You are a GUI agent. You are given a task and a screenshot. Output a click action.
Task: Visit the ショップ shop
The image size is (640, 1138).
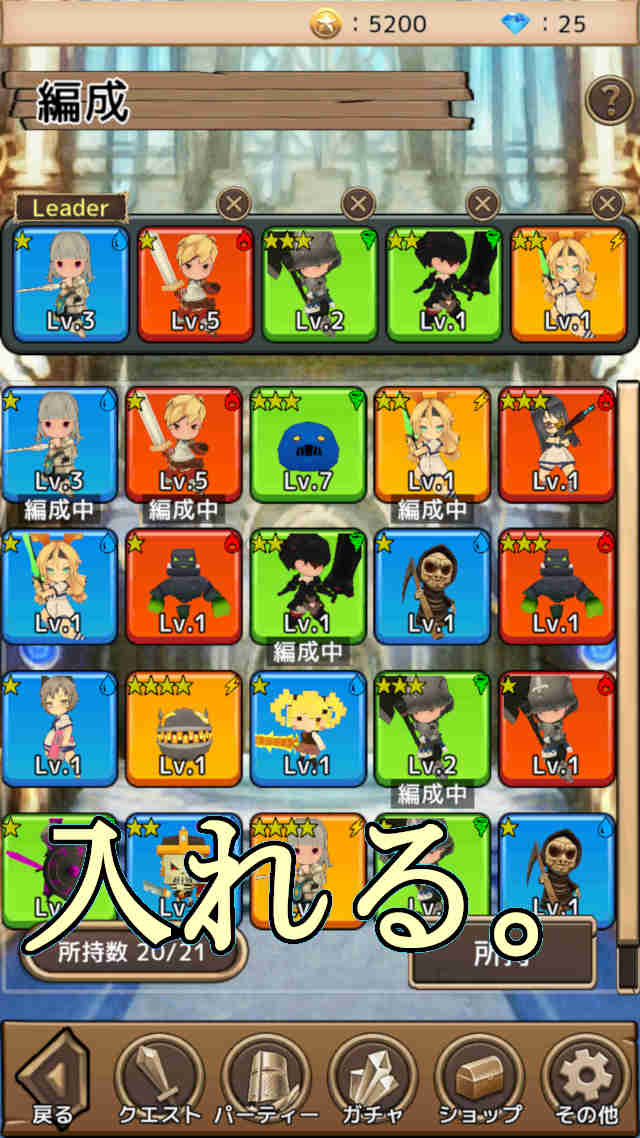coord(480,1080)
